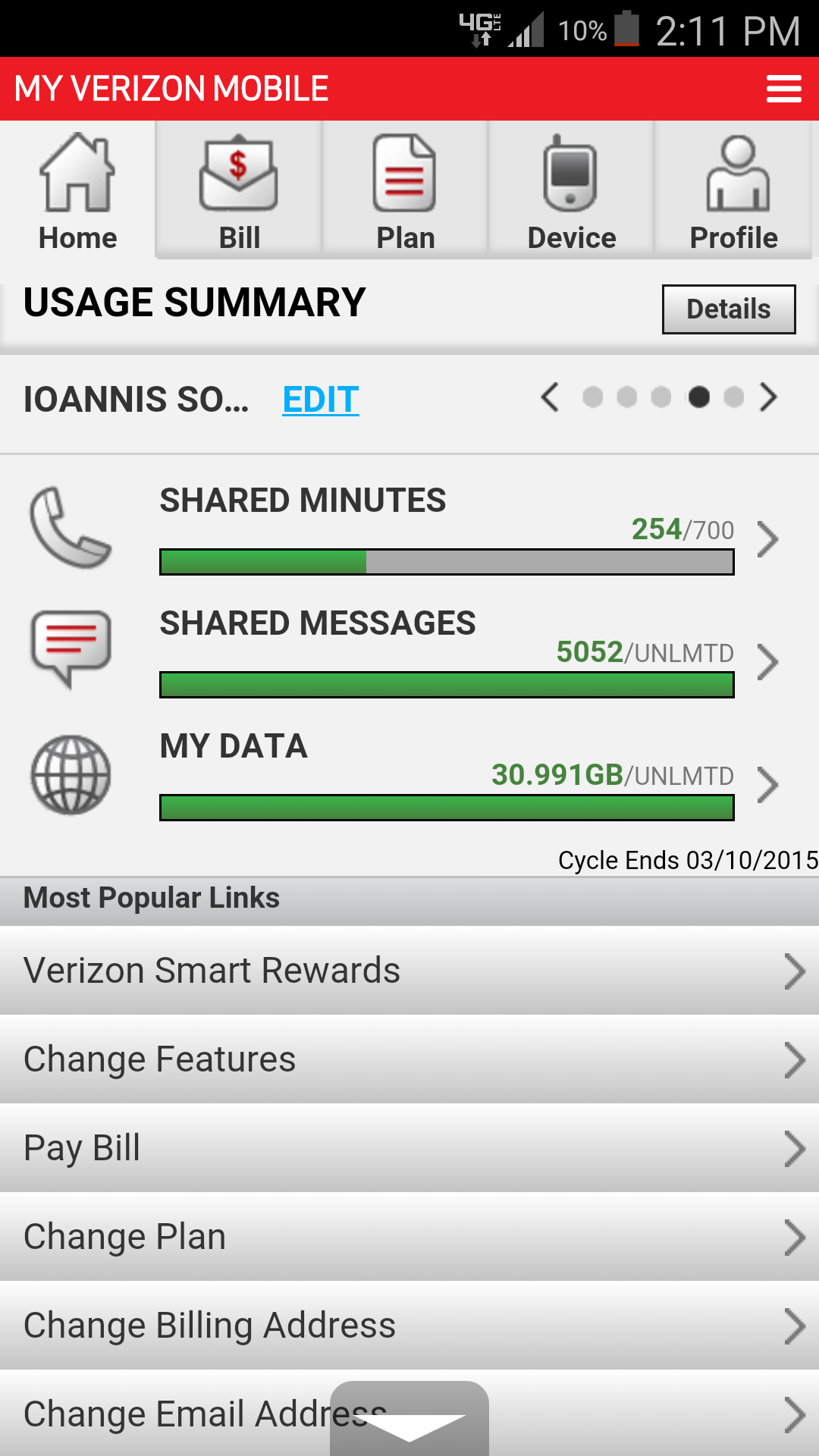
Task: Open Change Features
Action: (409, 1059)
